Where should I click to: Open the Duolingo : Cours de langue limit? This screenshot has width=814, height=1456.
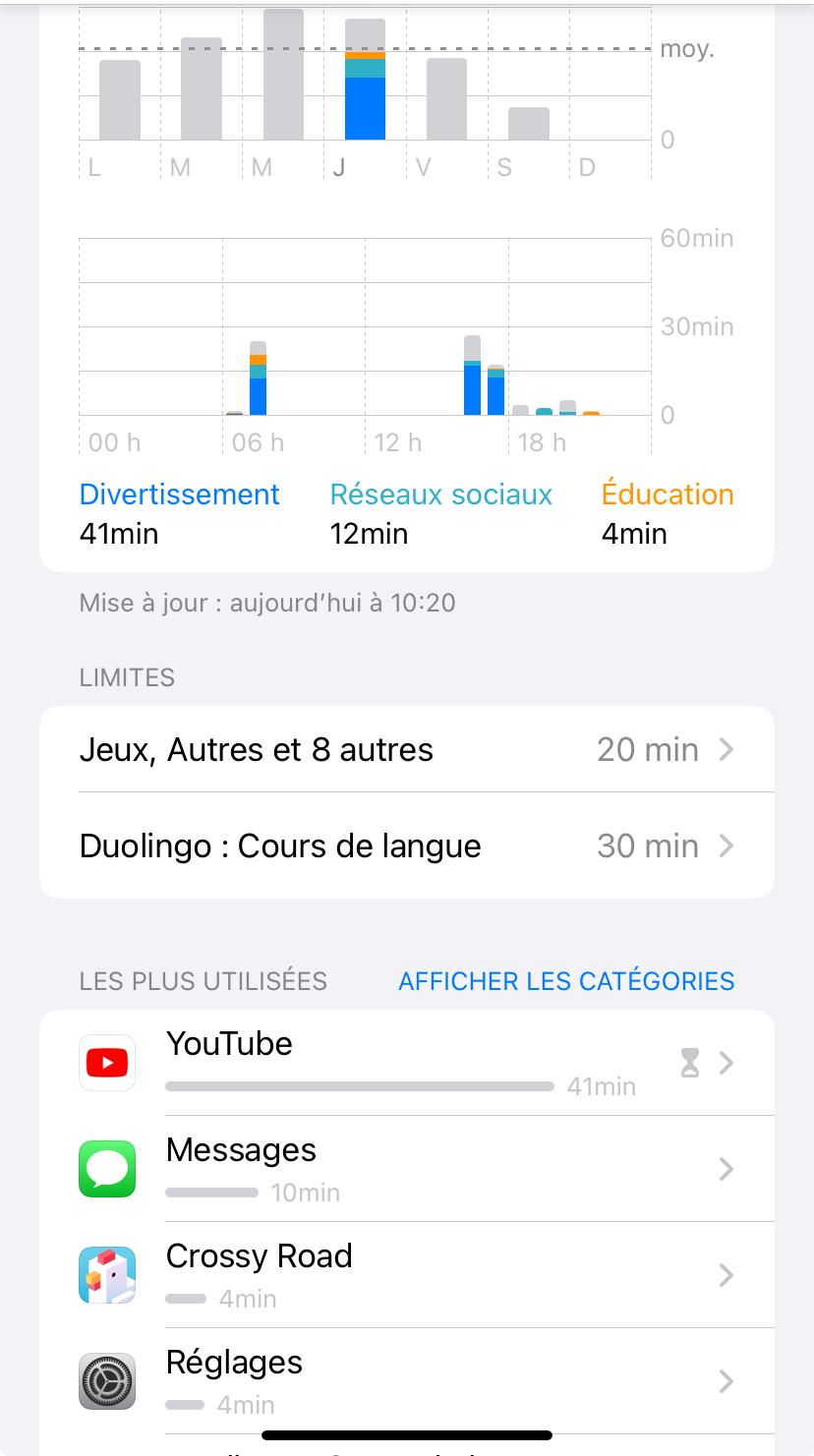(x=406, y=846)
